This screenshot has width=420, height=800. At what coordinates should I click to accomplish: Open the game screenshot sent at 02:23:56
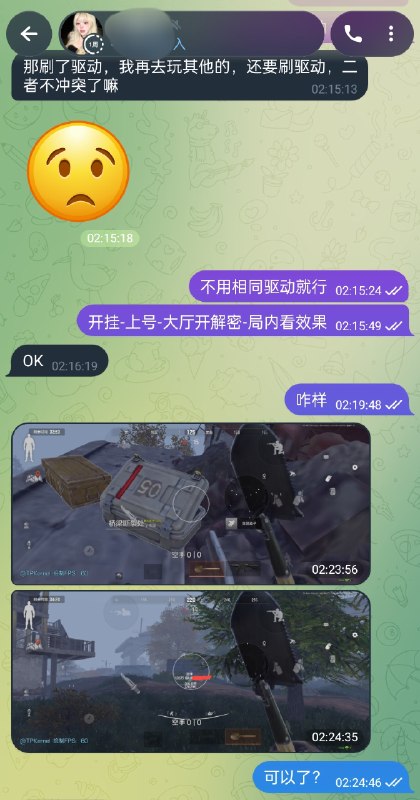pyautogui.click(x=191, y=504)
